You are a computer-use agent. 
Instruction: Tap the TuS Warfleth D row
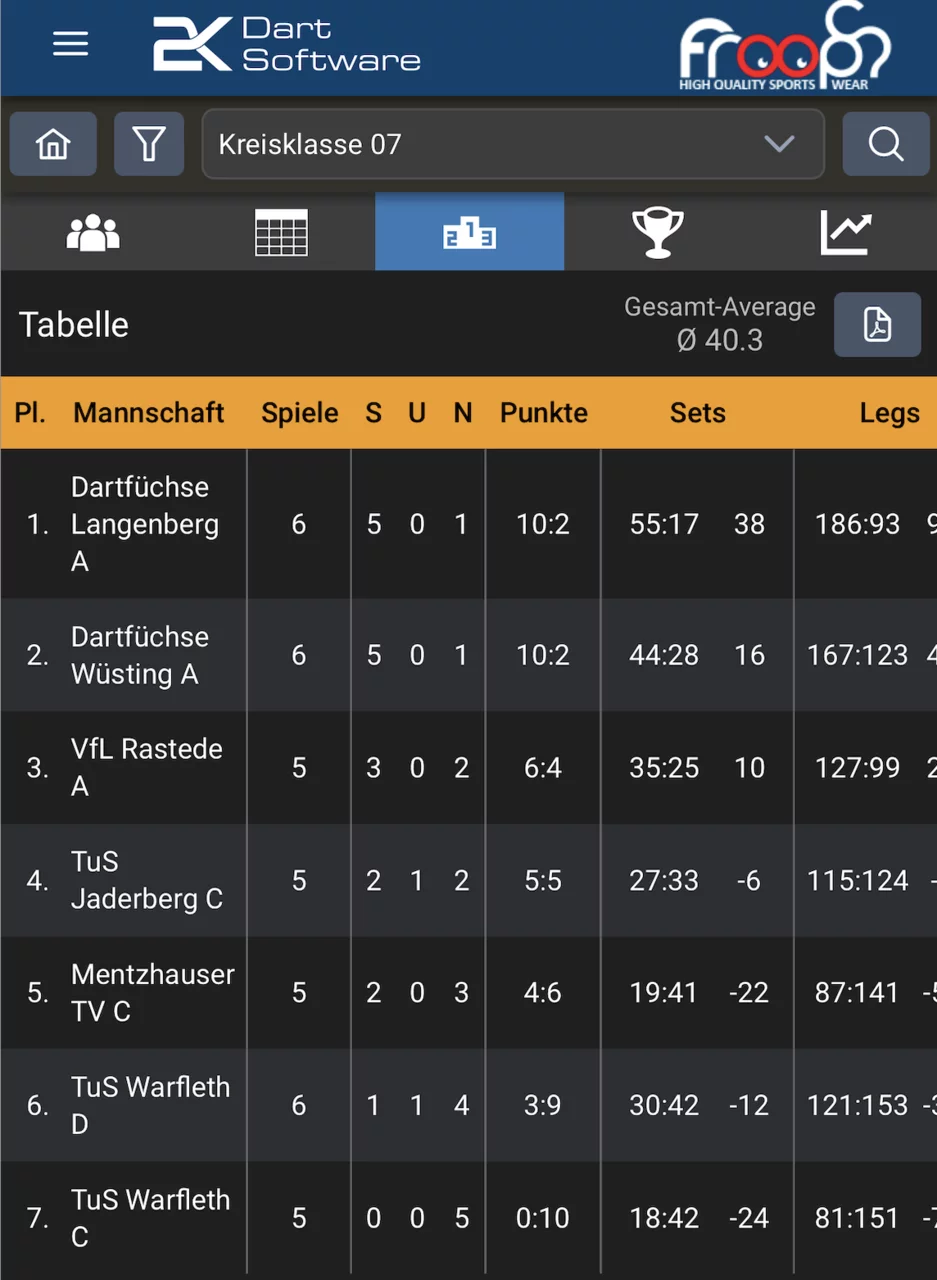(x=150, y=1105)
